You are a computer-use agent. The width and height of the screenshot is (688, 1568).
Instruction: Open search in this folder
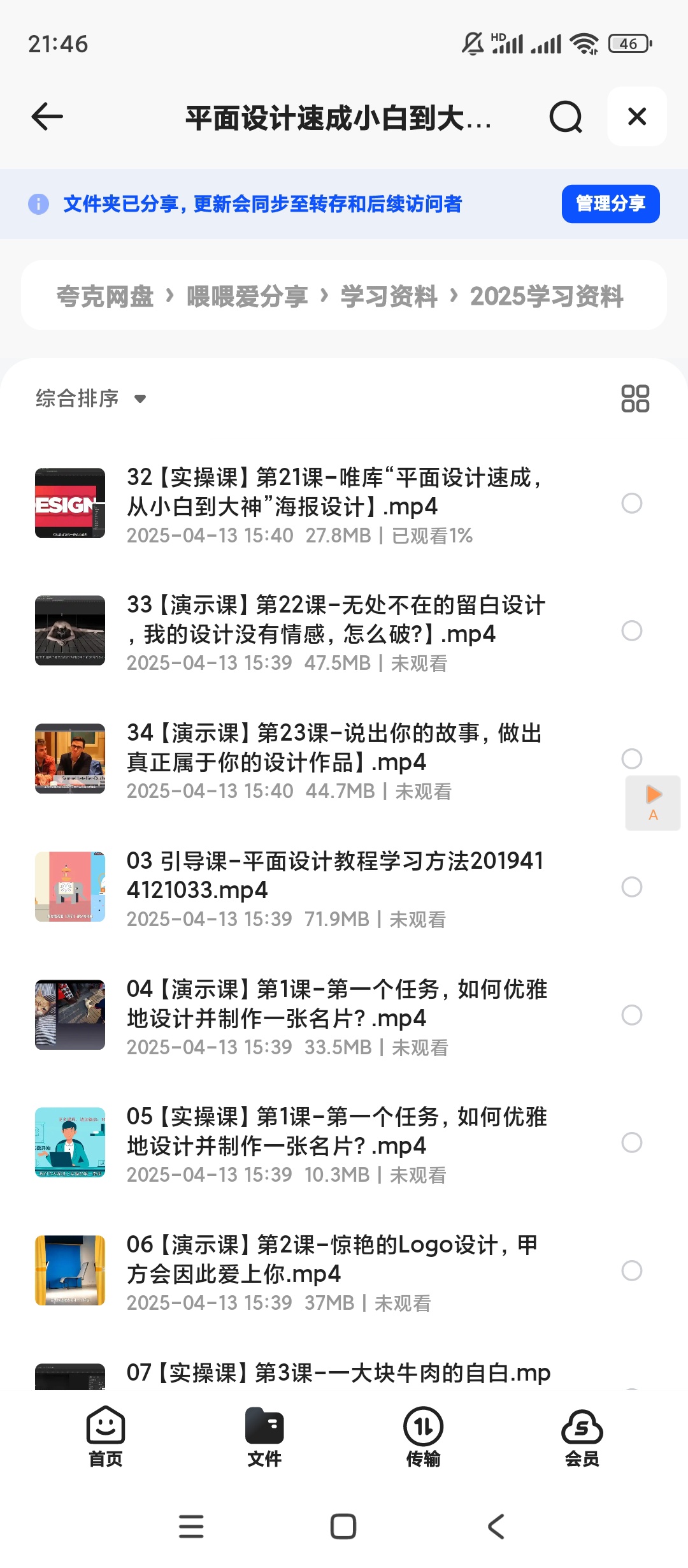pos(566,117)
